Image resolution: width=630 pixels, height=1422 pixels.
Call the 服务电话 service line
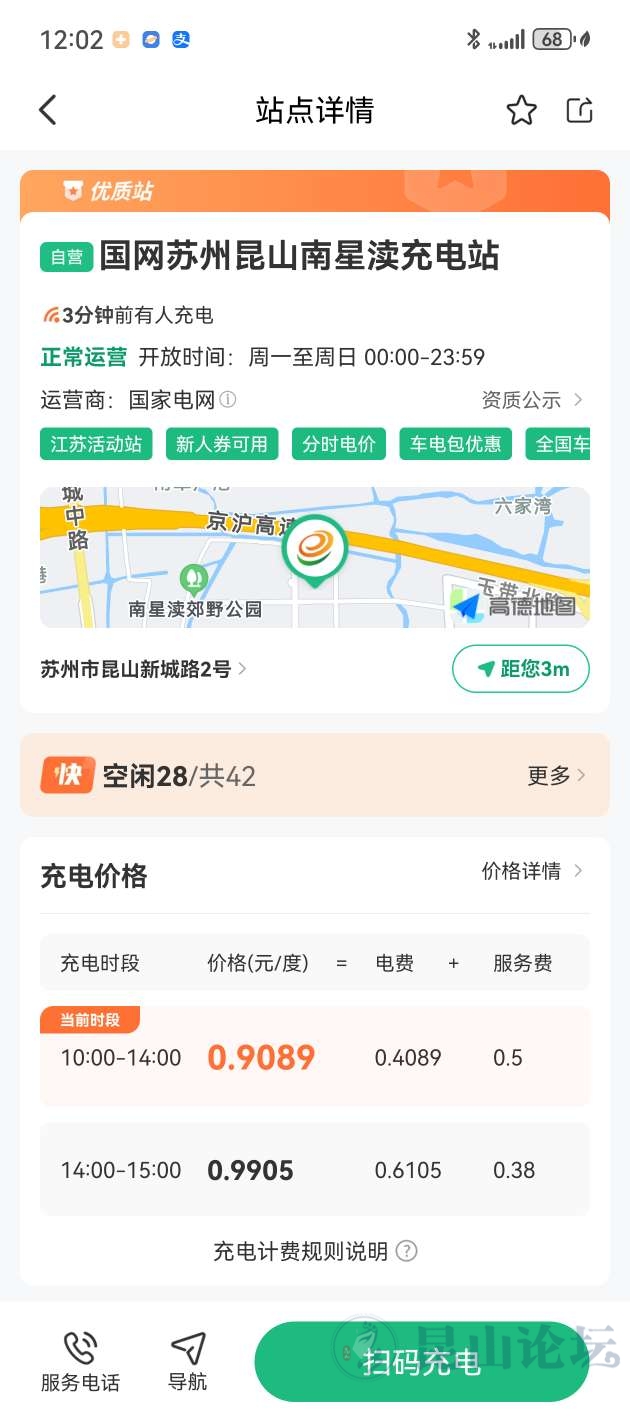click(x=80, y=1362)
